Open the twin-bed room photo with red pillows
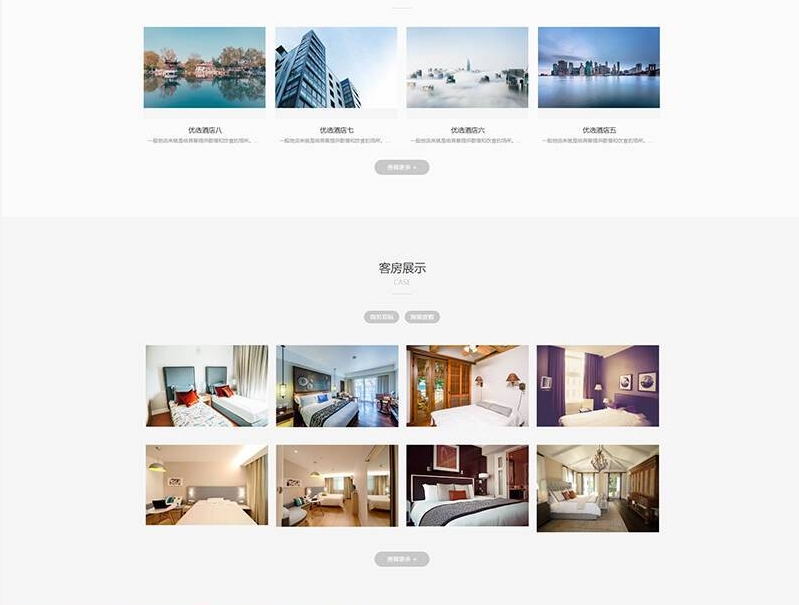The width and height of the screenshot is (799, 605). coord(207,386)
